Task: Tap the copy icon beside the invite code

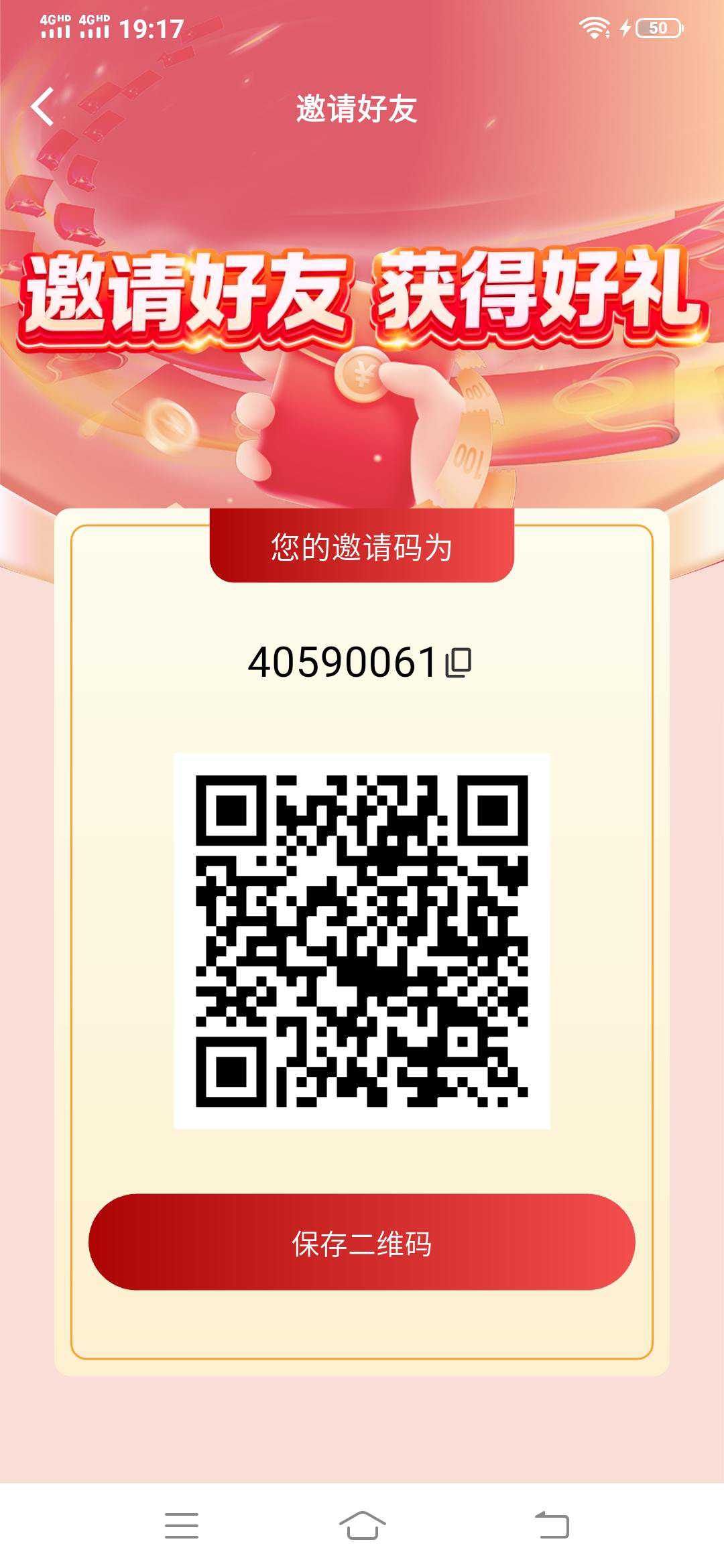Action: coord(460,661)
